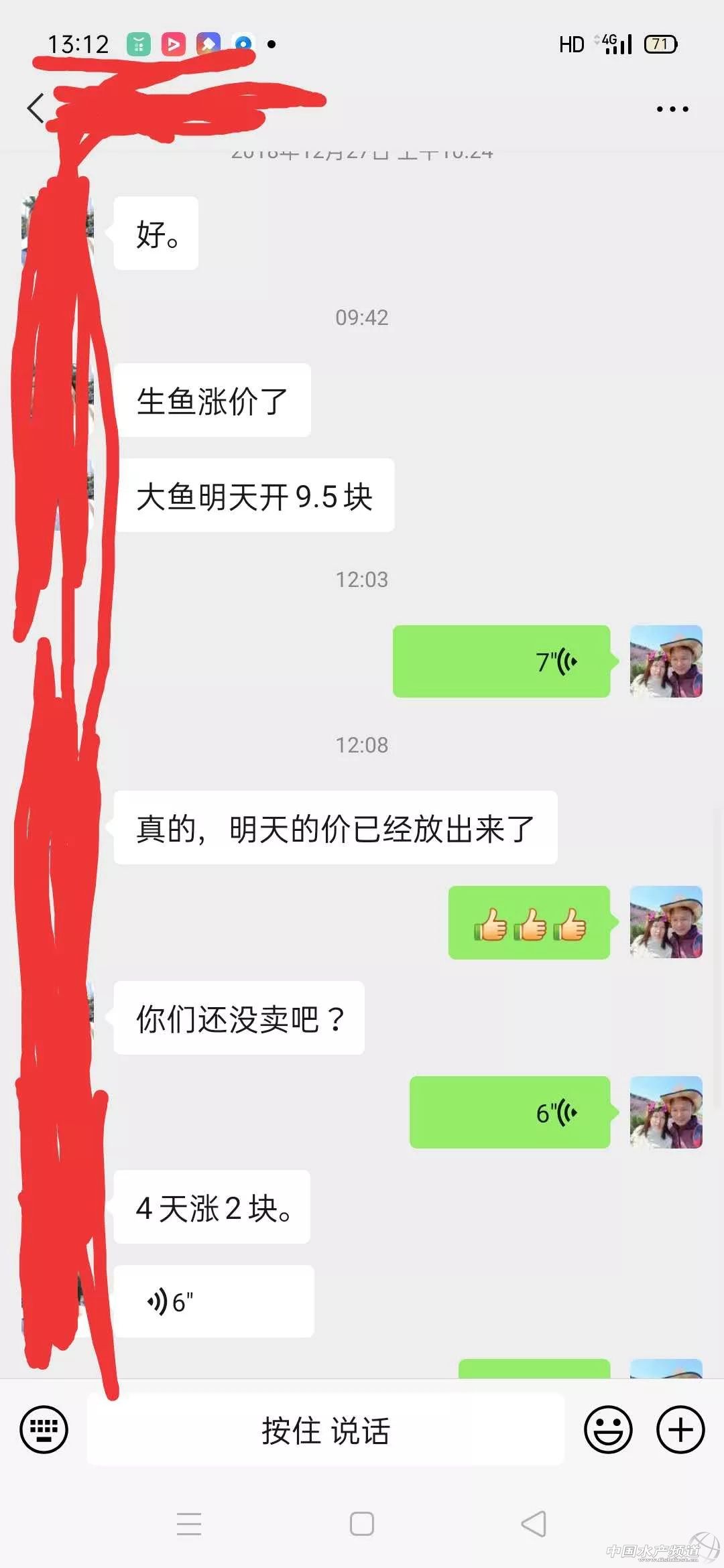Tap the 生鱼涨价了 message bubble
Screen dimensions: 724x1568
(x=213, y=400)
